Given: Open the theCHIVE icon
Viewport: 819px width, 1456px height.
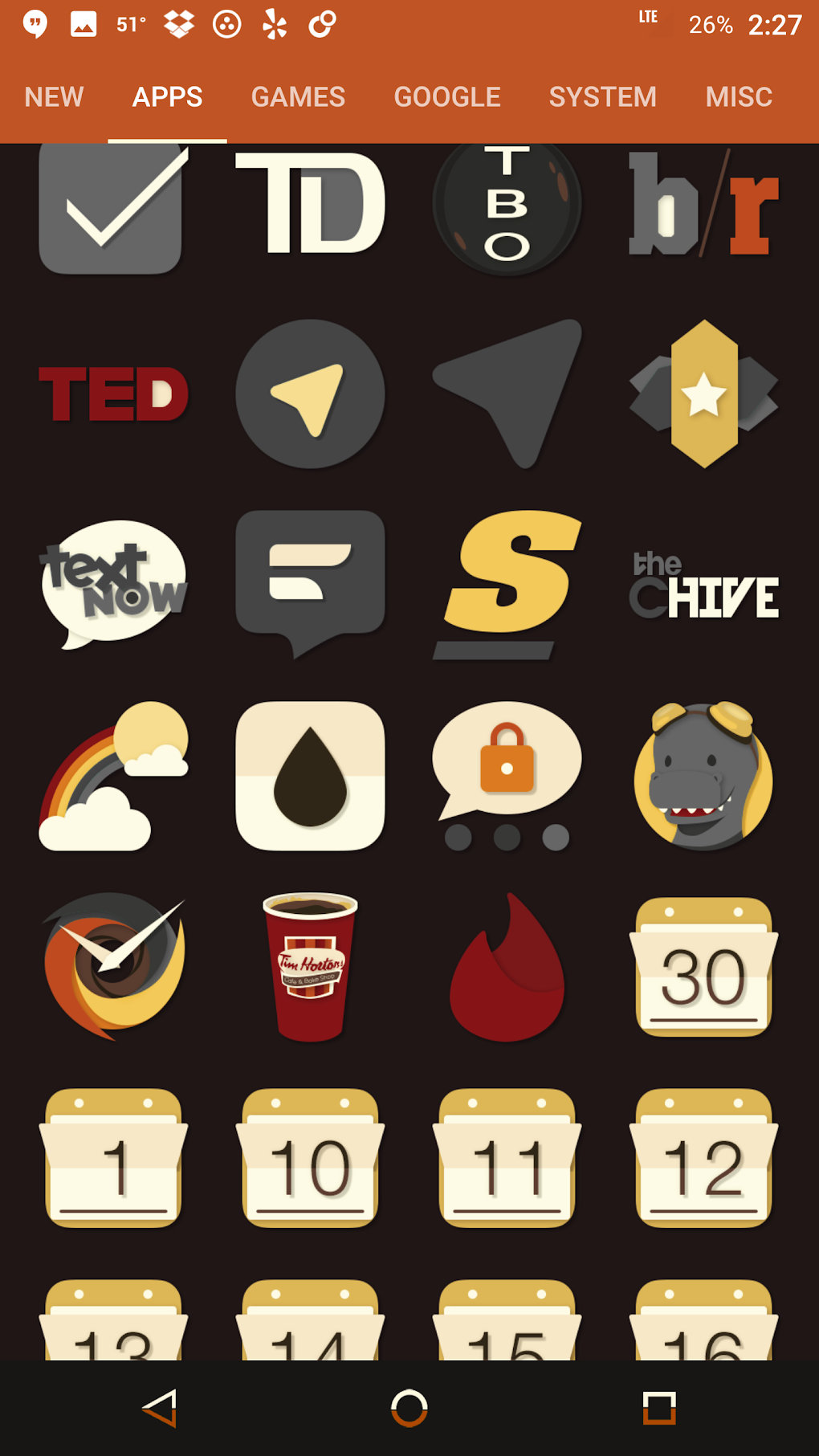Looking at the screenshot, I should (703, 586).
